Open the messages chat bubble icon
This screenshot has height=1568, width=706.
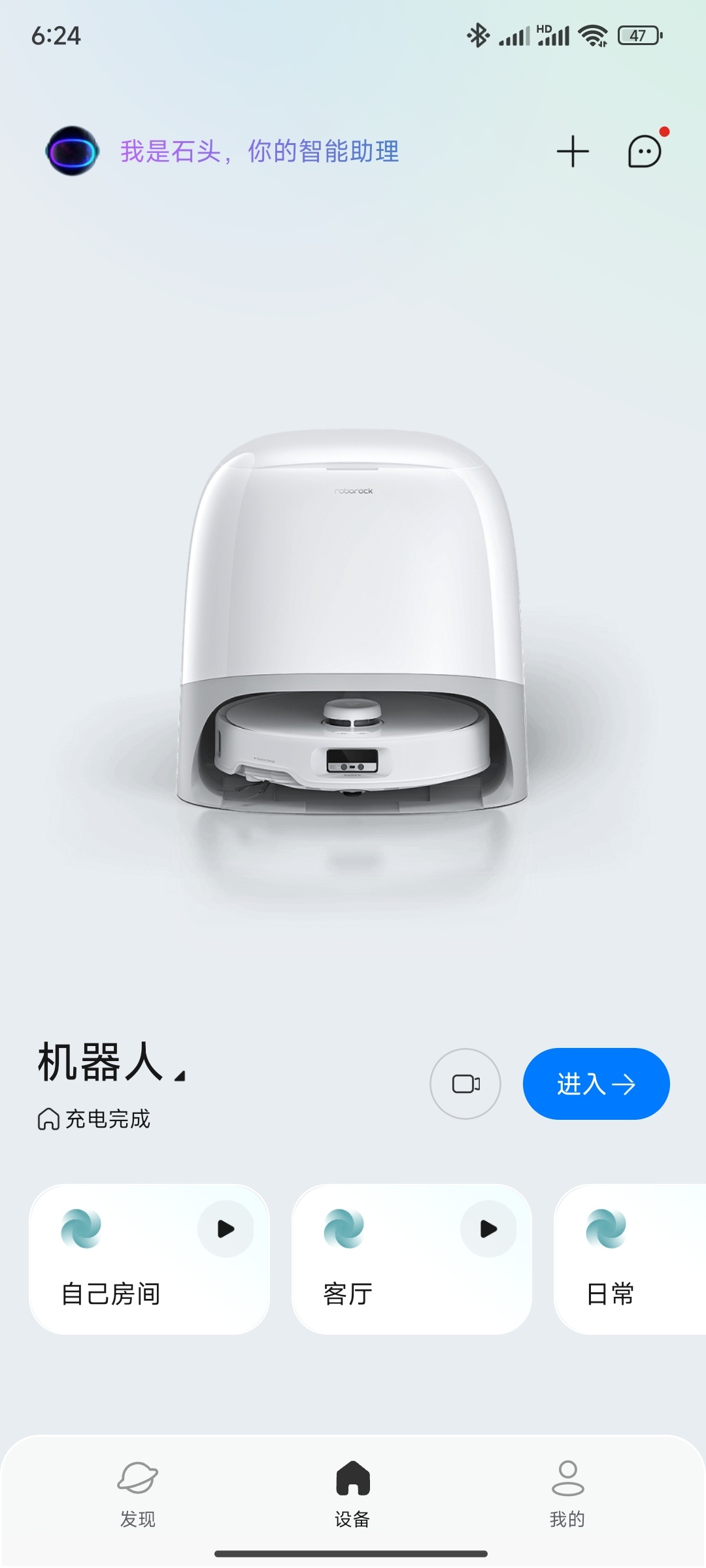pyautogui.click(x=645, y=152)
